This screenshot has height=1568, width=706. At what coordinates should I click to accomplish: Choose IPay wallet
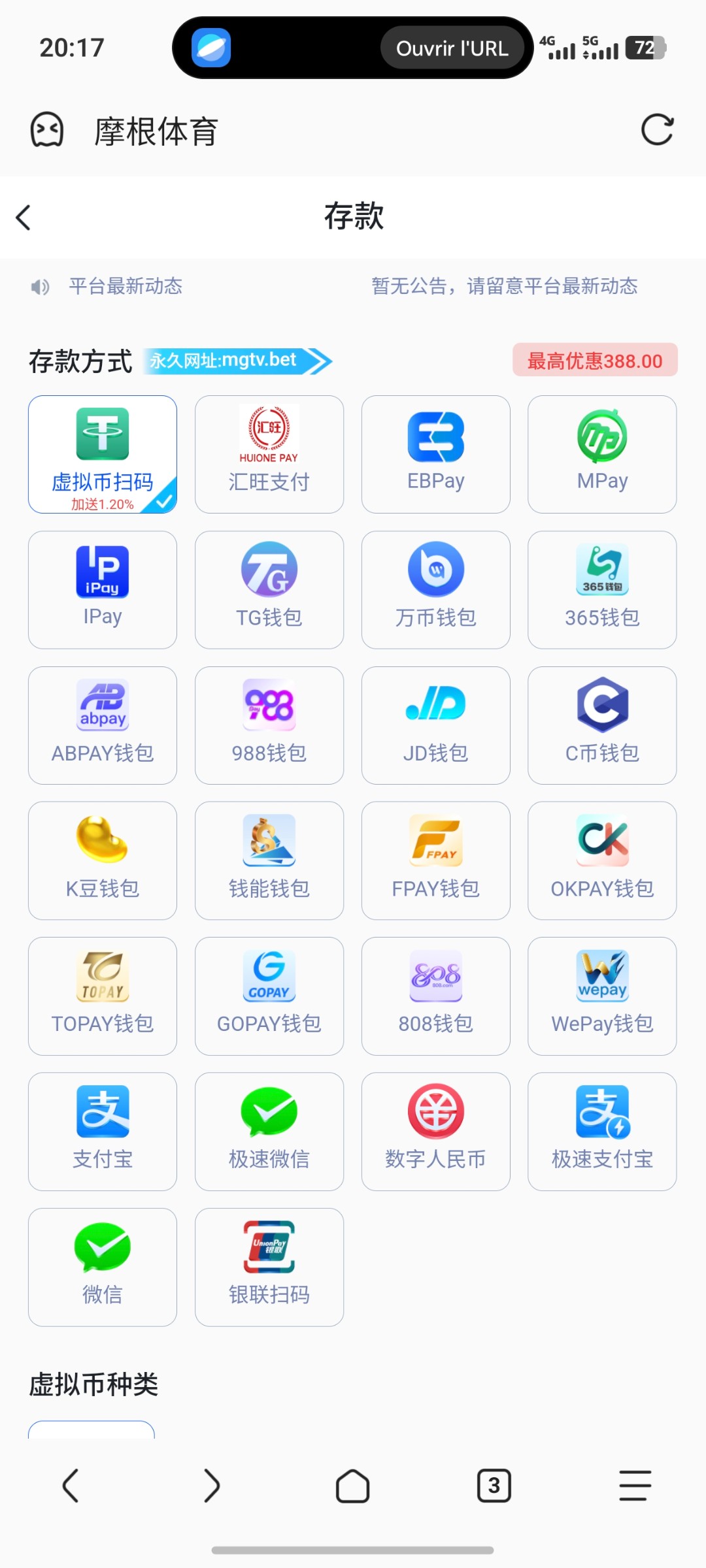coord(103,589)
